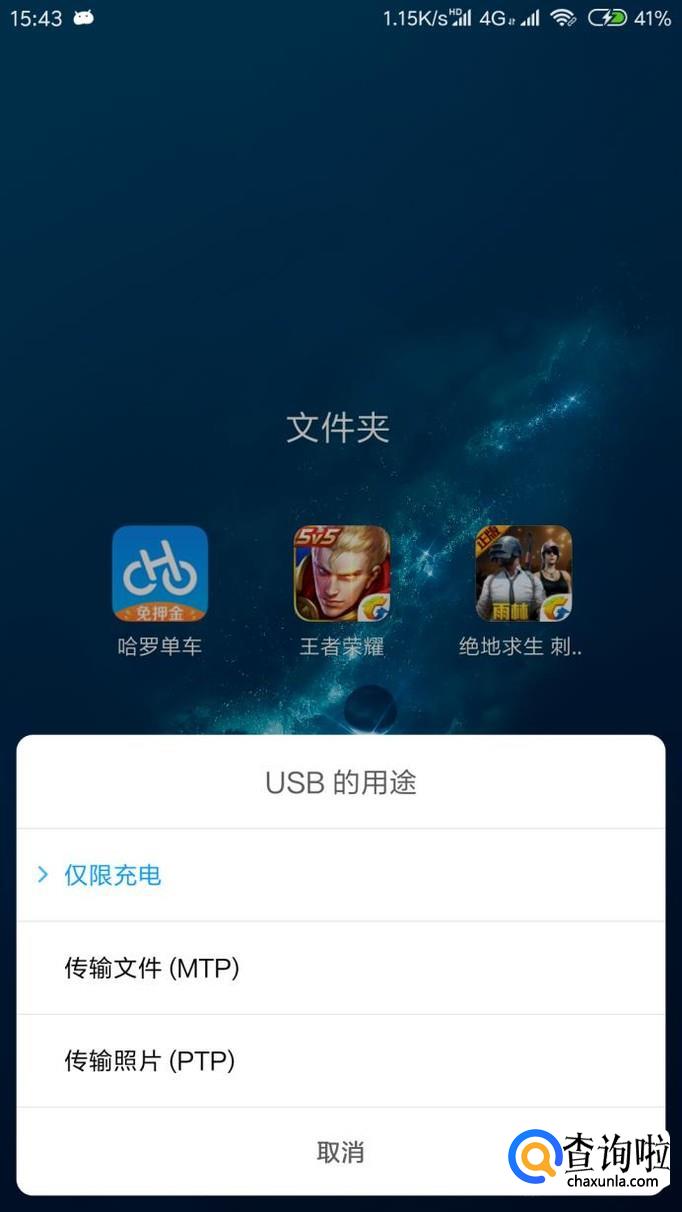
Task: Launch the 王者荣耀 game
Action: point(342,574)
